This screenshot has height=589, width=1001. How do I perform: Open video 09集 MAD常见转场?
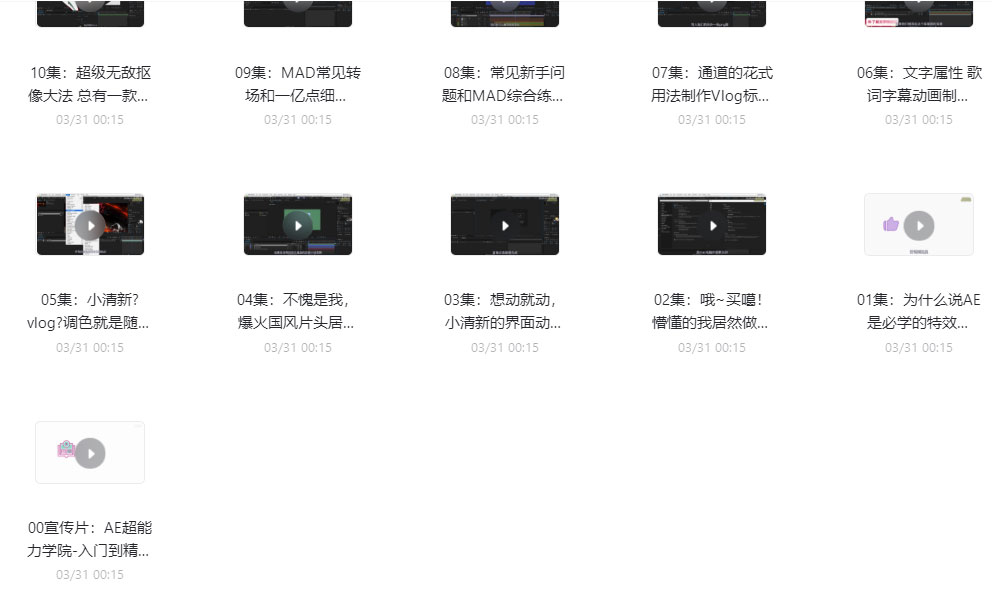pos(297,10)
